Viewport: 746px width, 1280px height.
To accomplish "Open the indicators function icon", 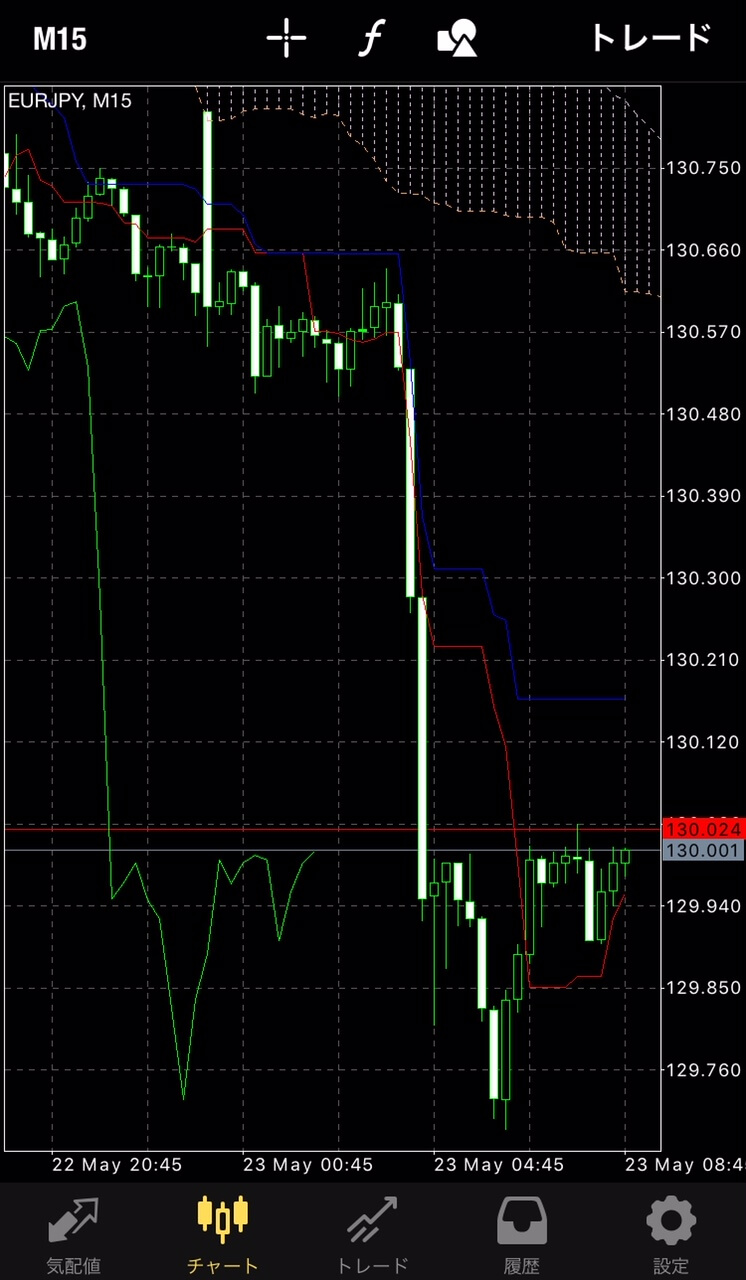I will coord(372,39).
